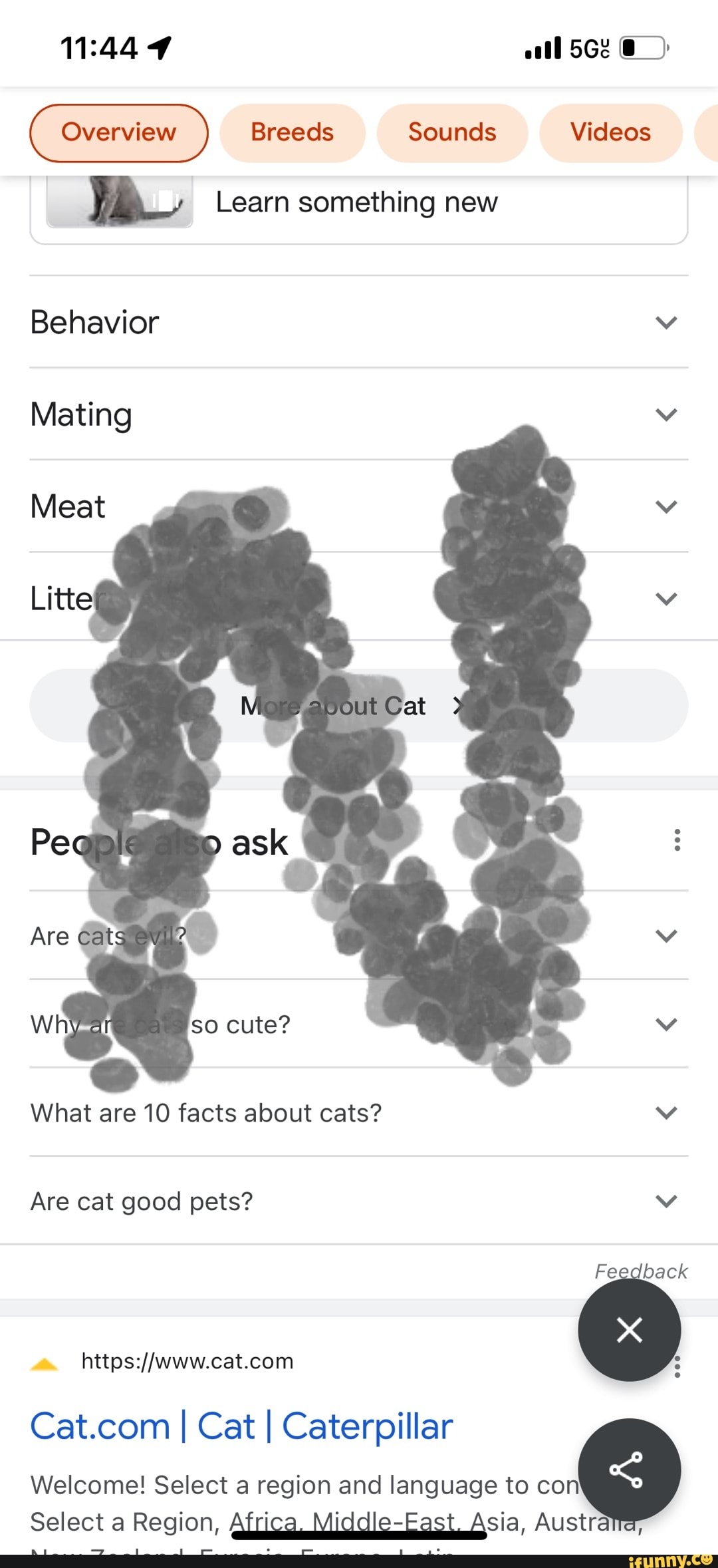This screenshot has width=718, height=1568.
Task: Open the Sounds chip
Action: click(x=452, y=132)
